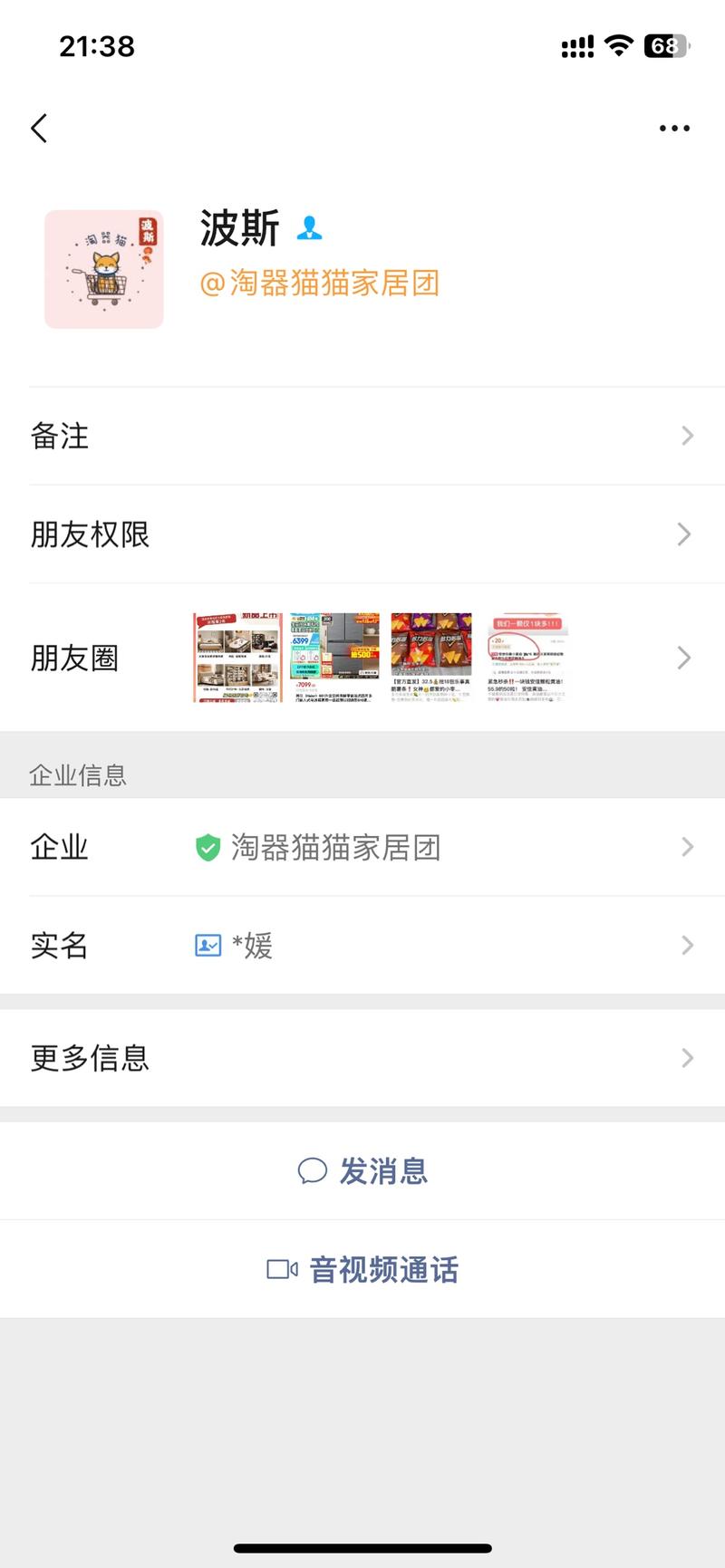725x1568 pixels.
Task: View the 波斯 profile avatar
Action: [104, 270]
